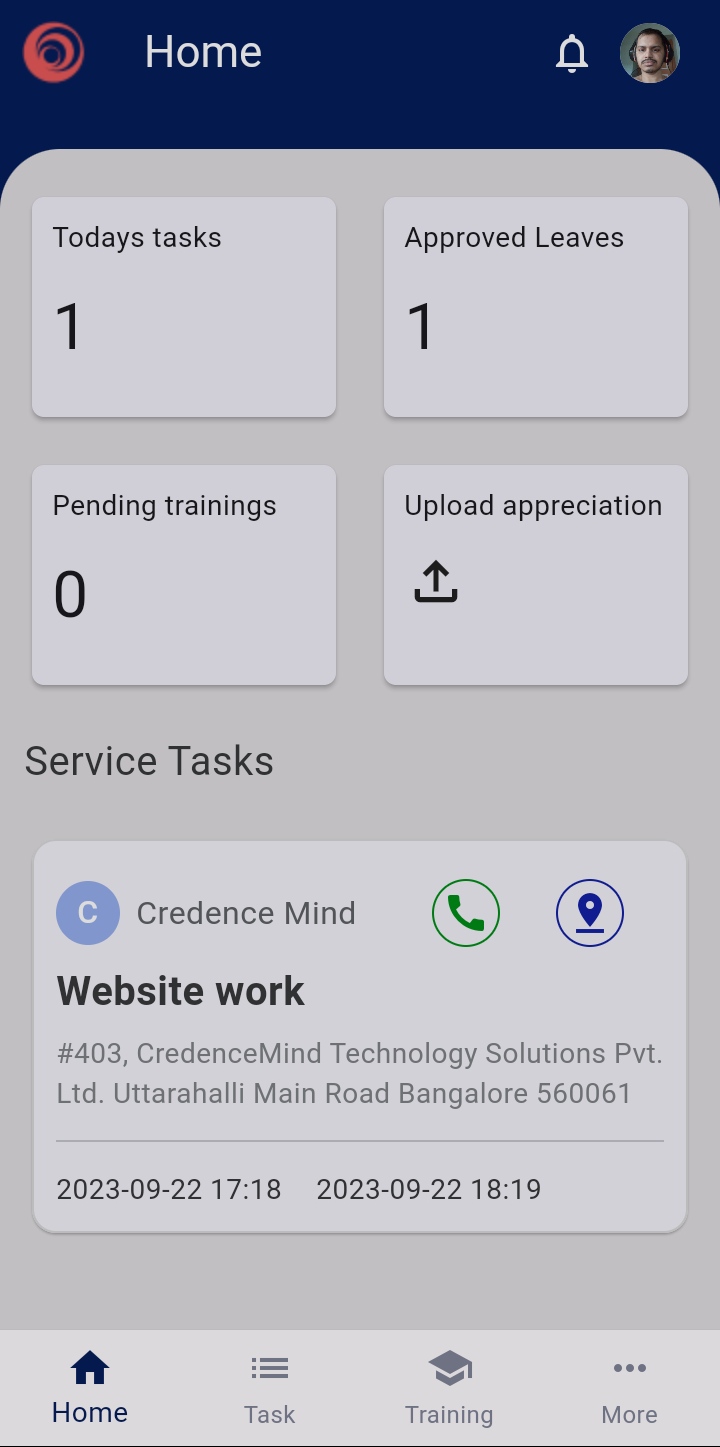Open the Credence Mind location pin
Image resolution: width=720 pixels, height=1447 pixels.
tap(590, 913)
